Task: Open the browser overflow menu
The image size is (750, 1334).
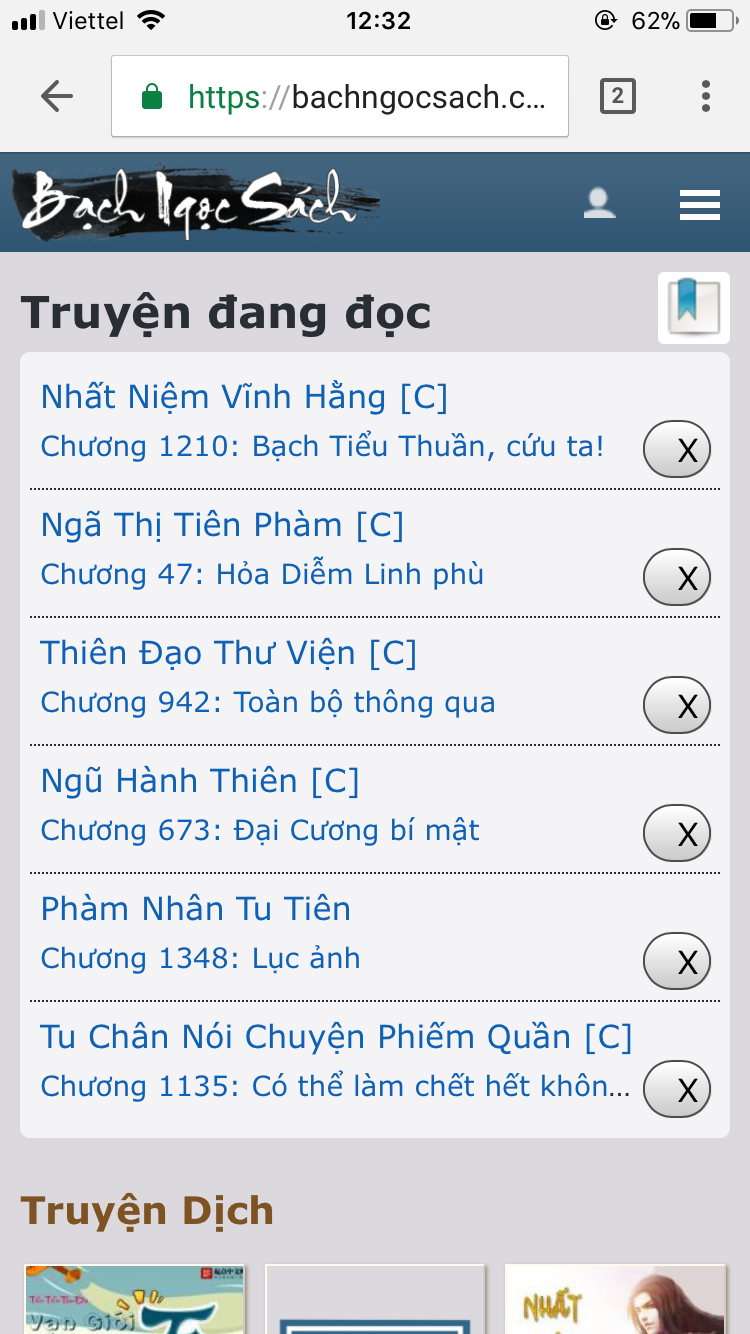Action: pos(706,96)
